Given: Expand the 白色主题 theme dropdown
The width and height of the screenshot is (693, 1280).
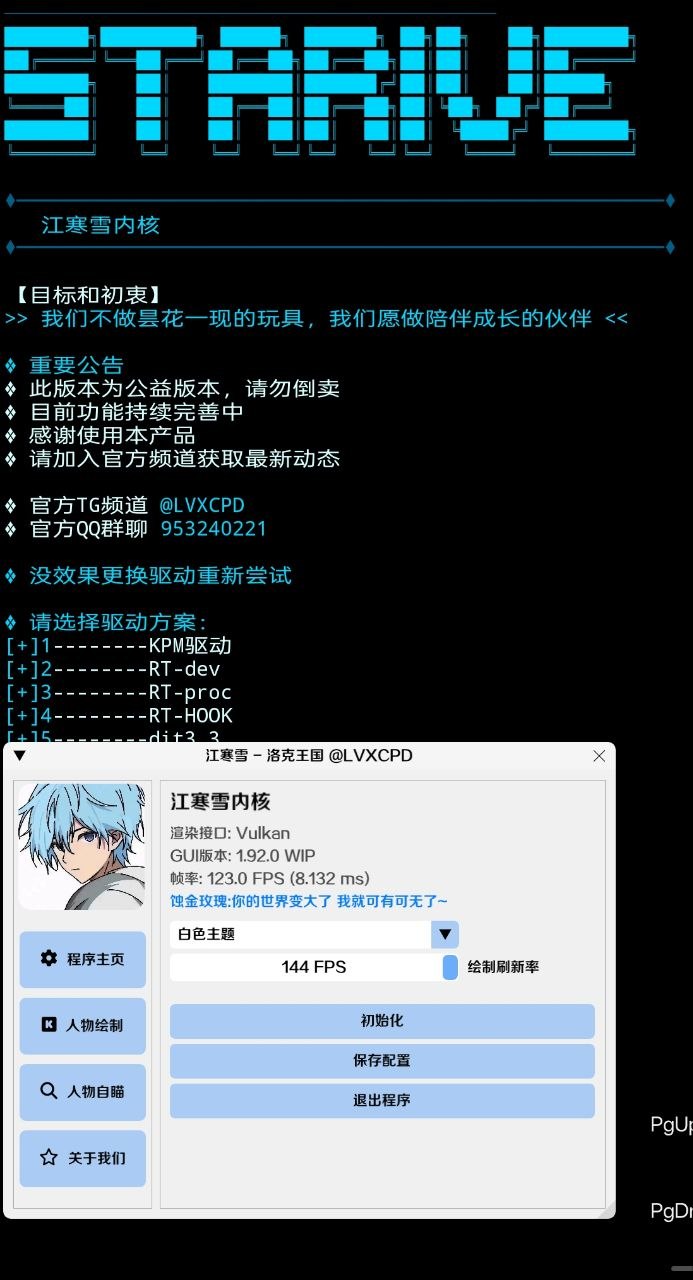Looking at the screenshot, I should (x=445, y=934).
